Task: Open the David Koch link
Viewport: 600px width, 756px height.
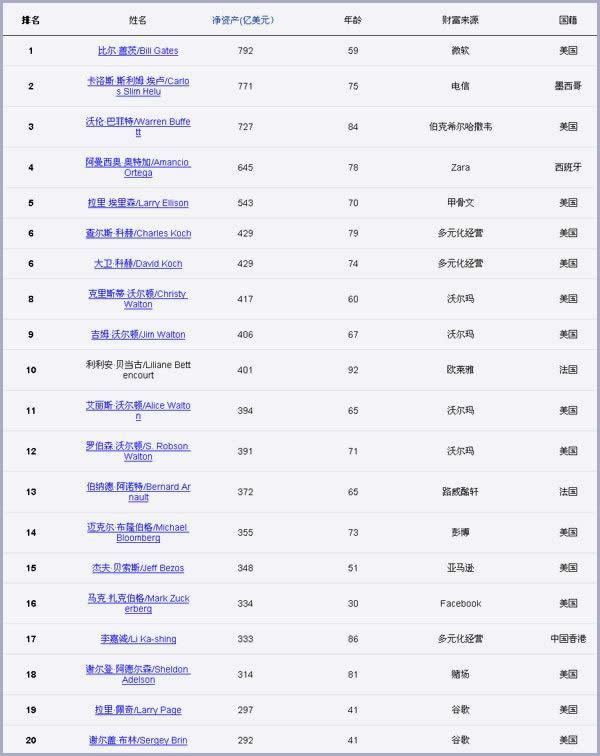Action: (x=138, y=264)
